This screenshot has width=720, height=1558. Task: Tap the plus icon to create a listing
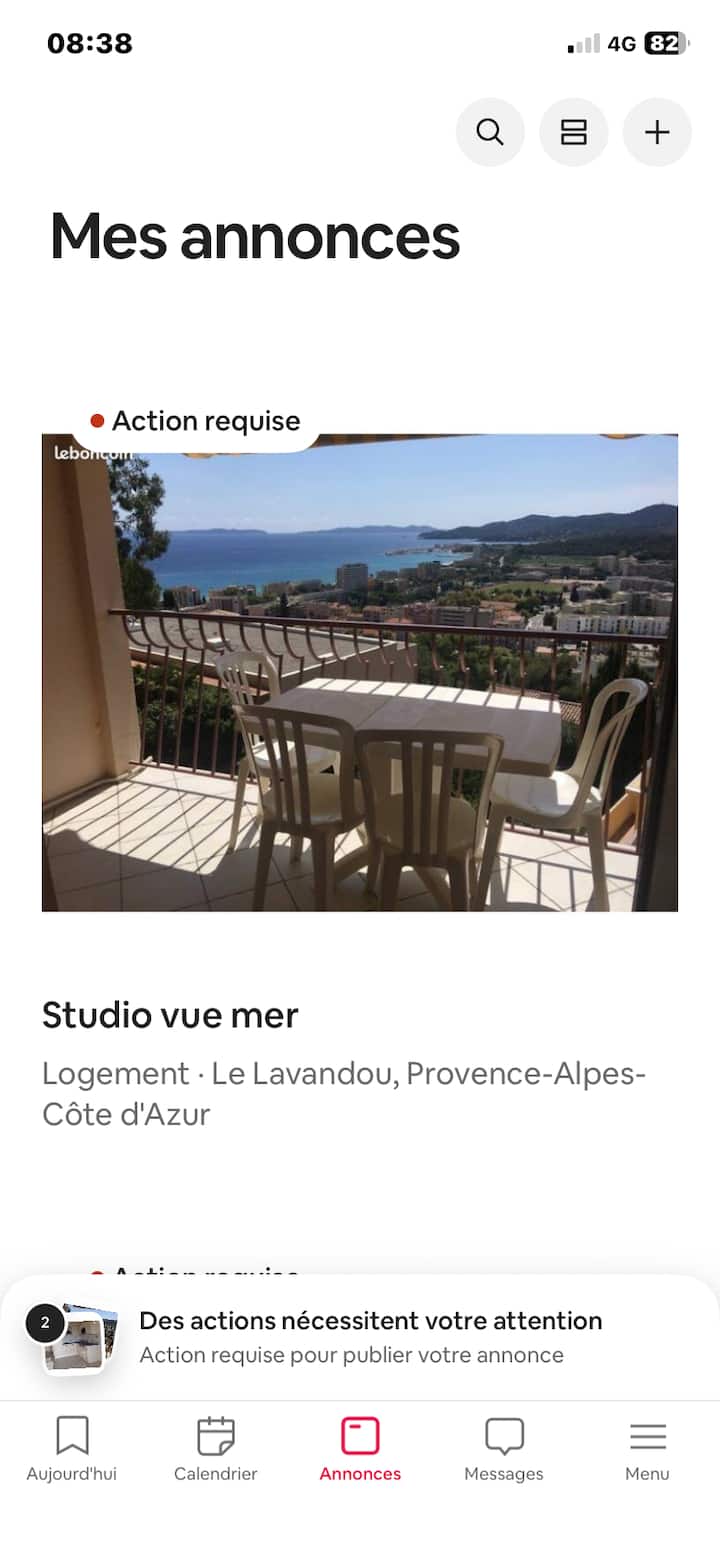click(657, 131)
